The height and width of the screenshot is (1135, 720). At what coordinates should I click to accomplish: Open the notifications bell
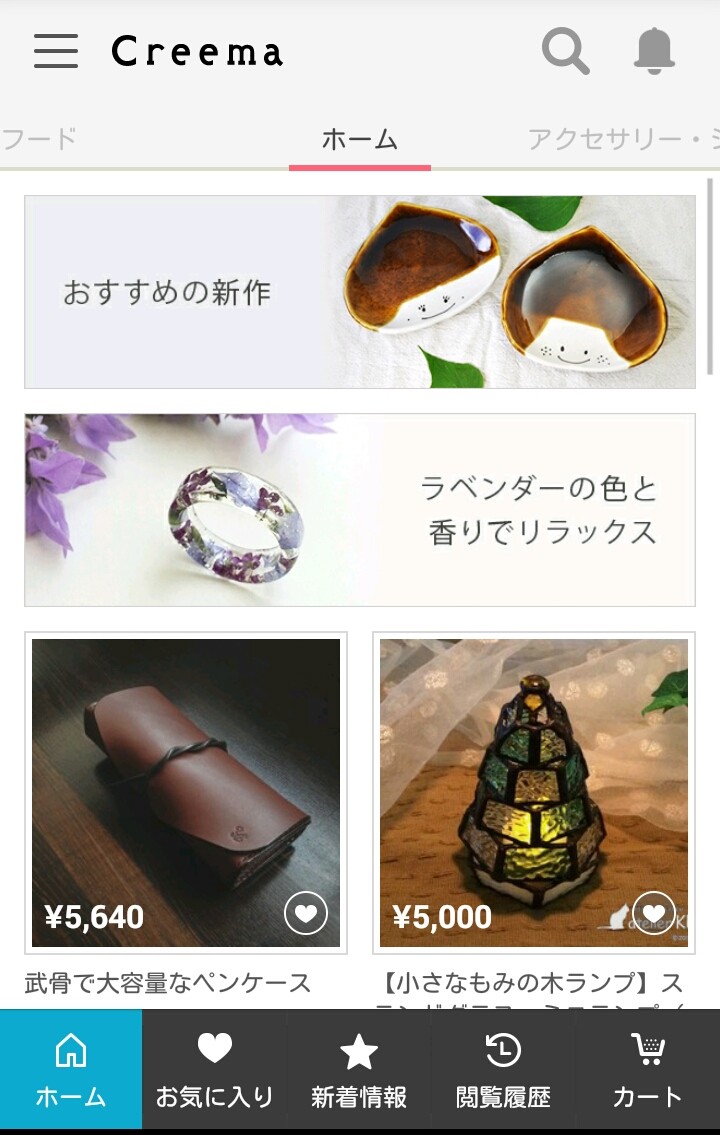pyautogui.click(x=655, y=51)
